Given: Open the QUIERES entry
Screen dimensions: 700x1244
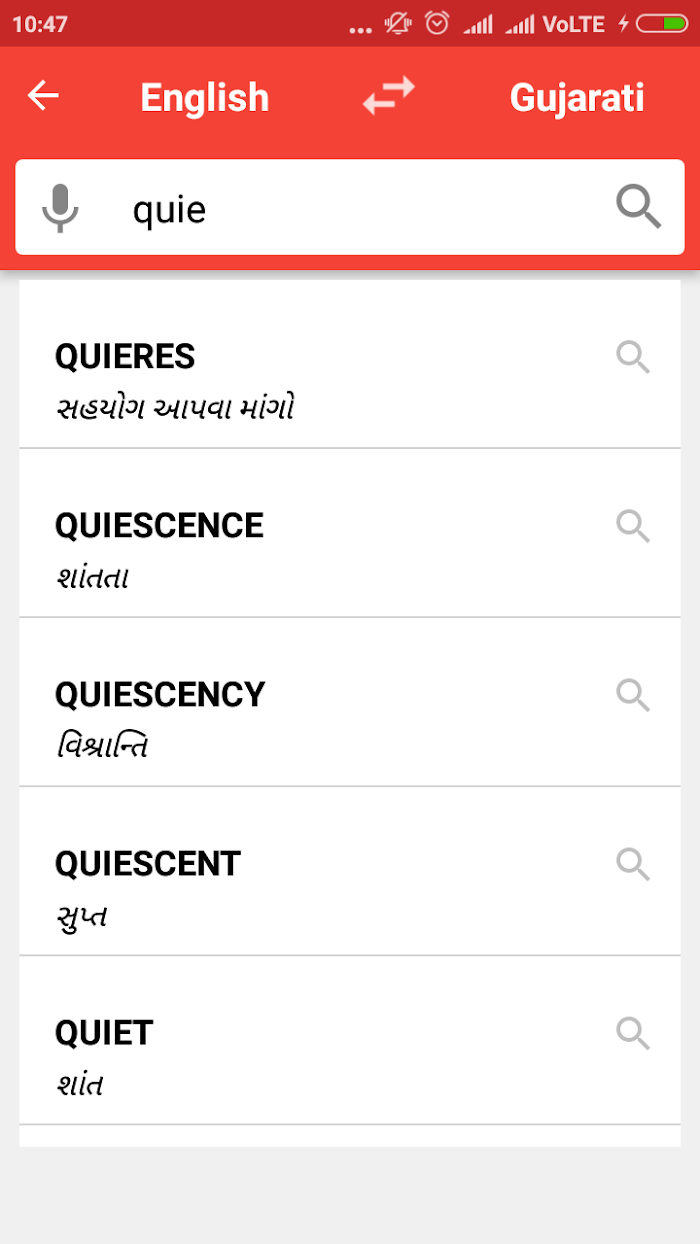Looking at the screenshot, I should coord(350,365).
